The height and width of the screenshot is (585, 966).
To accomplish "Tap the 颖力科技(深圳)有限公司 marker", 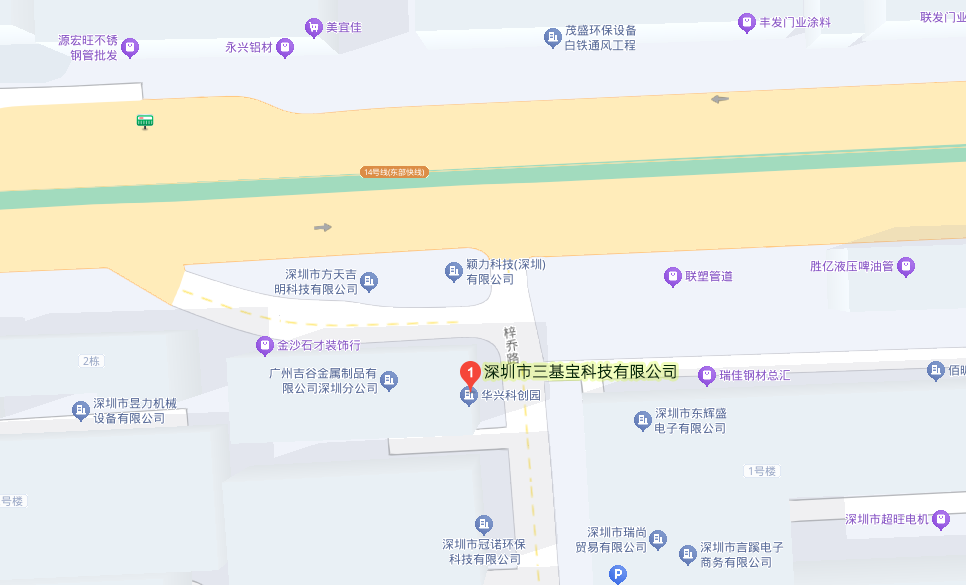I will click(x=453, y=271).
